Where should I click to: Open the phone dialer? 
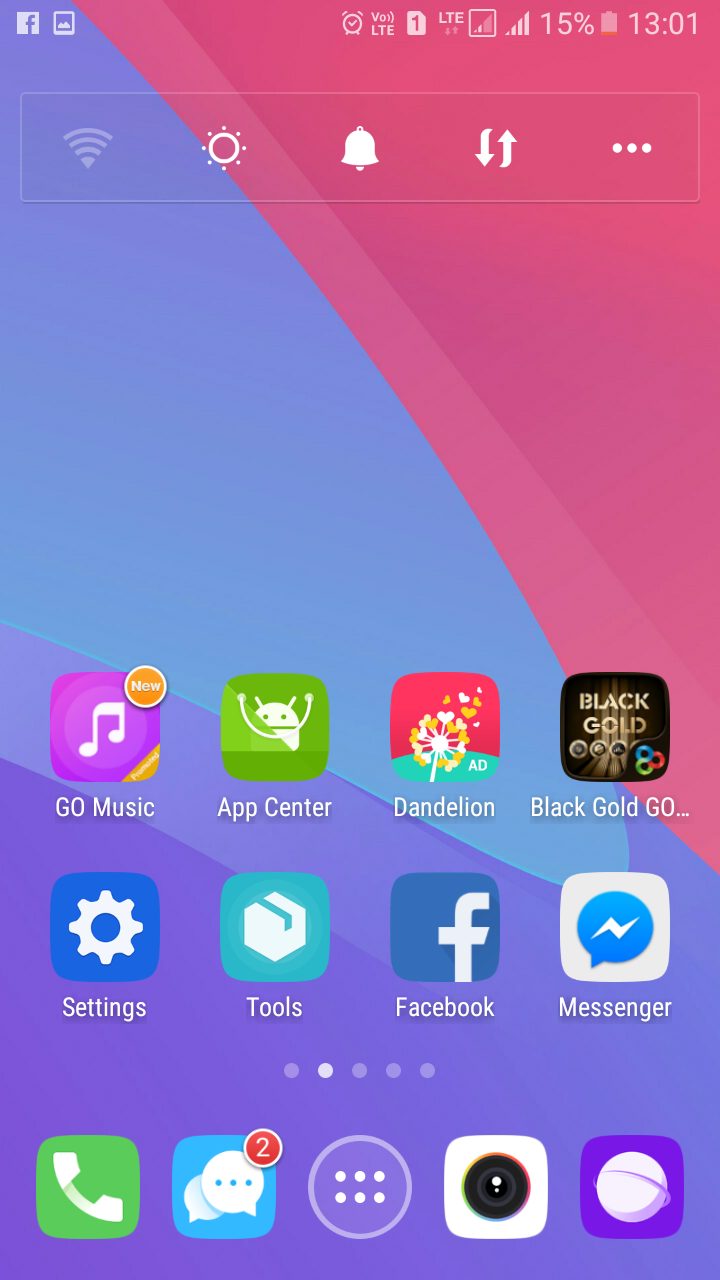88,1187
